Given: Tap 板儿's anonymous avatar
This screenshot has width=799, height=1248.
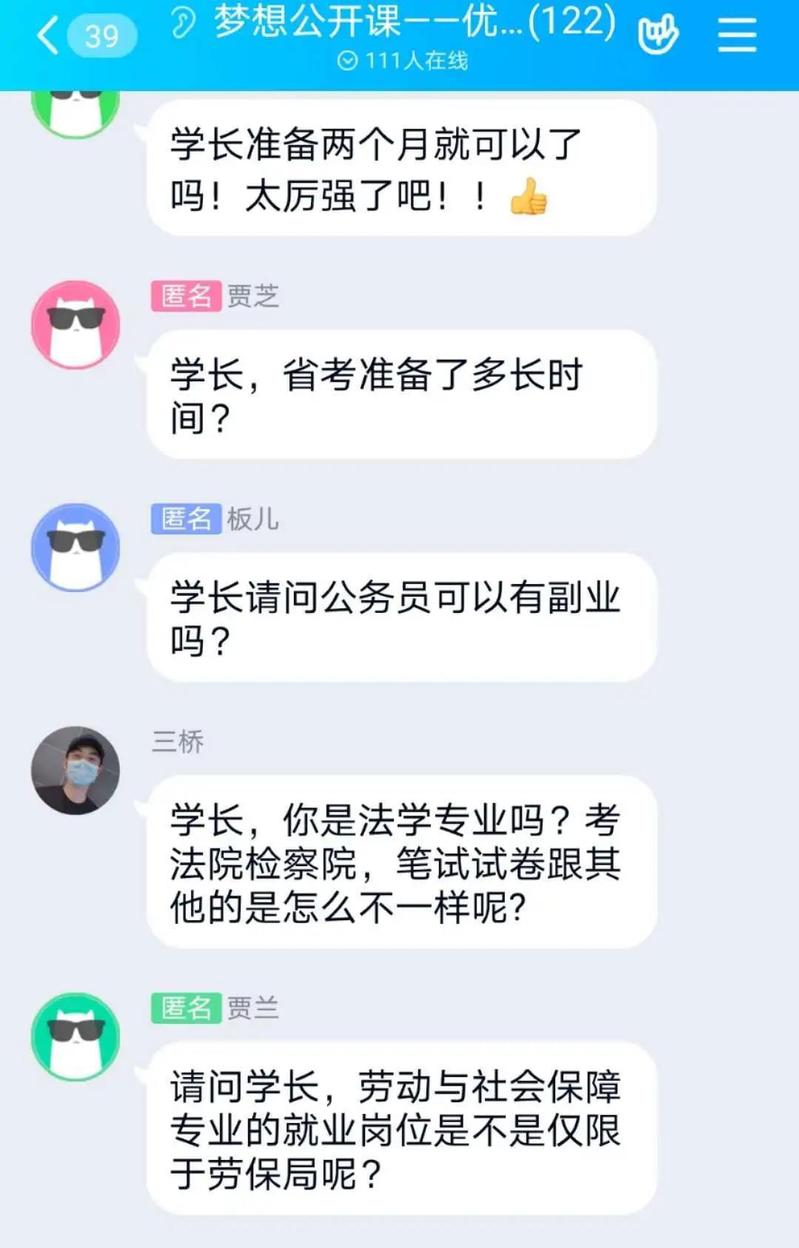Looking at the screenshot, I should tap(76, 547).
